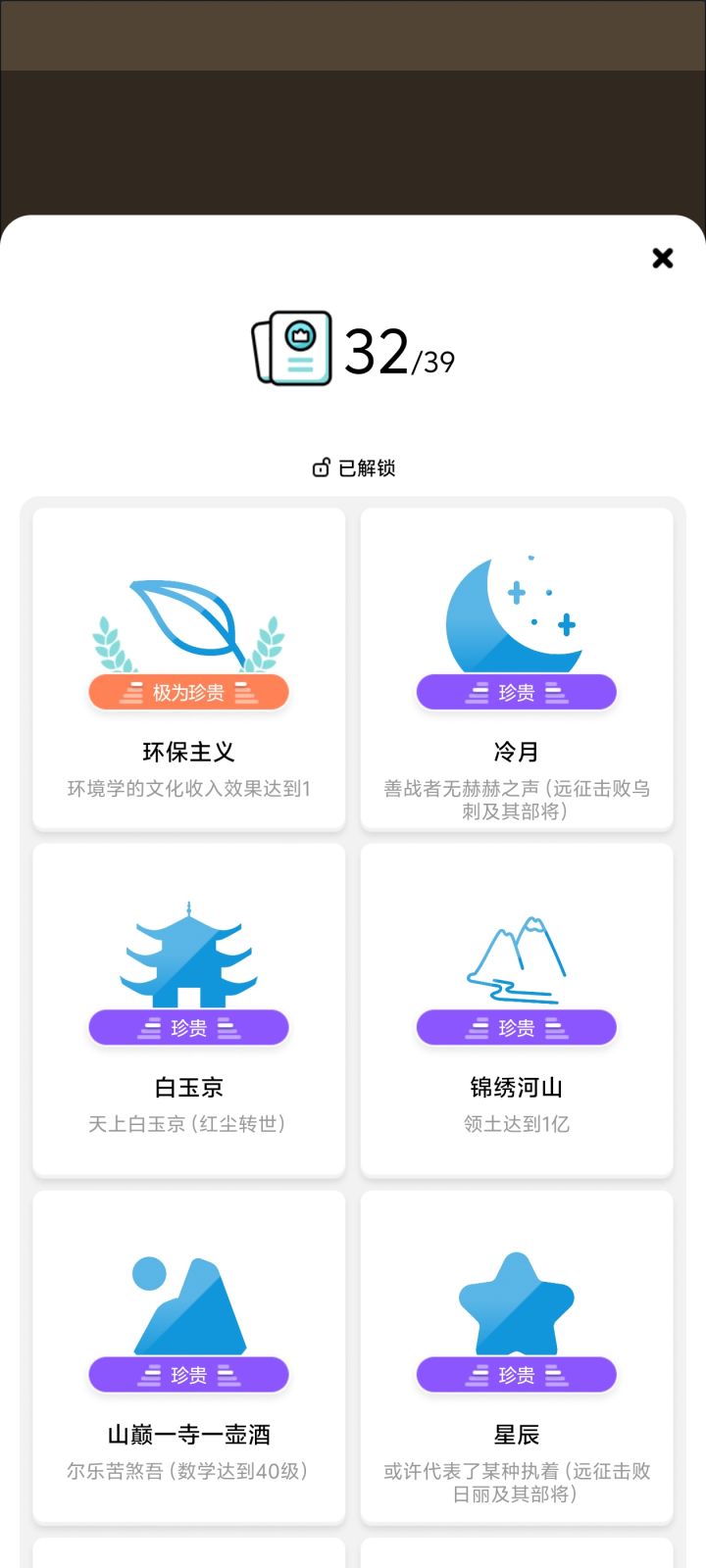The height and width of the screenshot is (1568, 706).
Task: Tap the 山巅一寺一壶酒 achievement card
Action: coord(189,1356)
